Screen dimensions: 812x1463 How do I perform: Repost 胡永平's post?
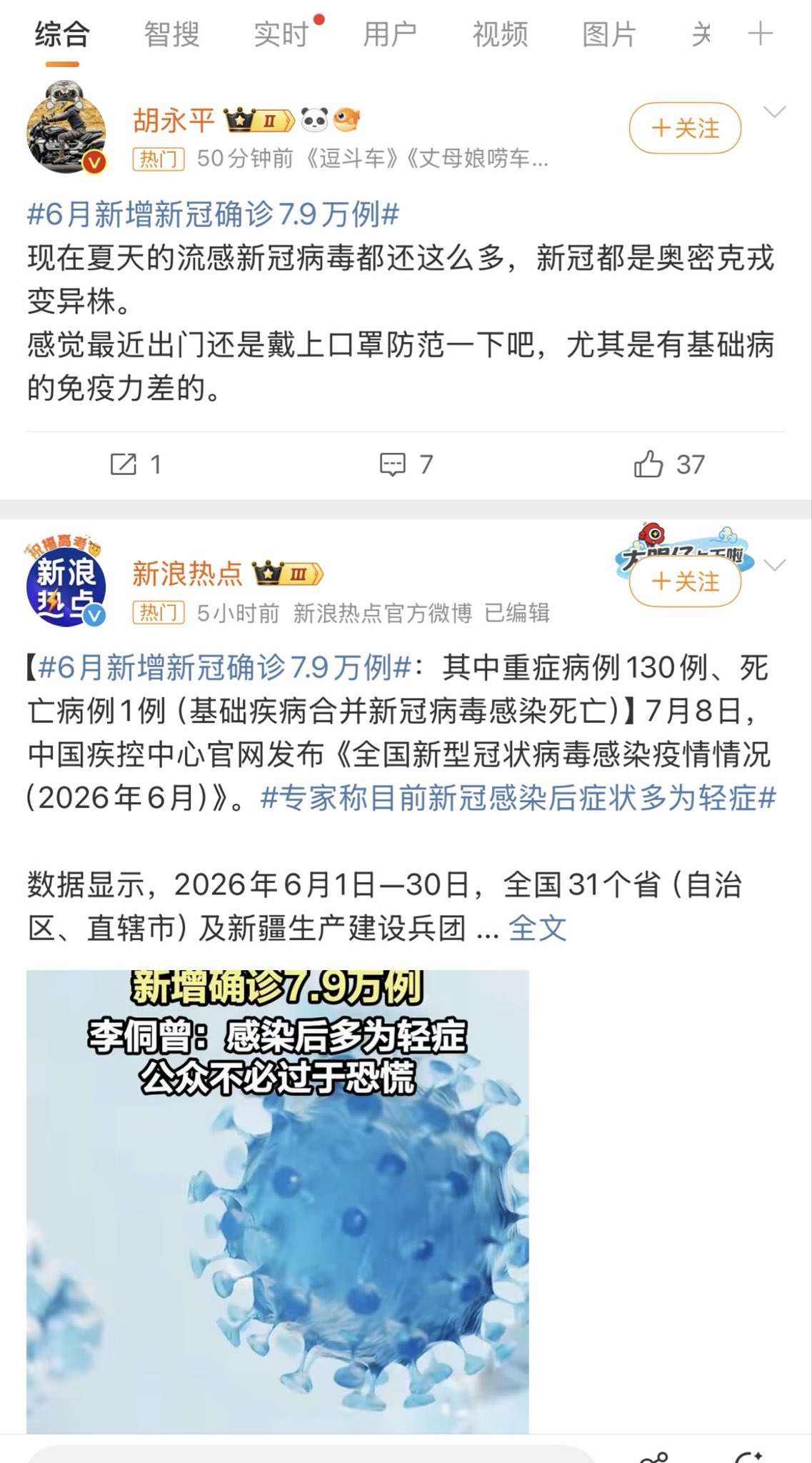point(136,464)
